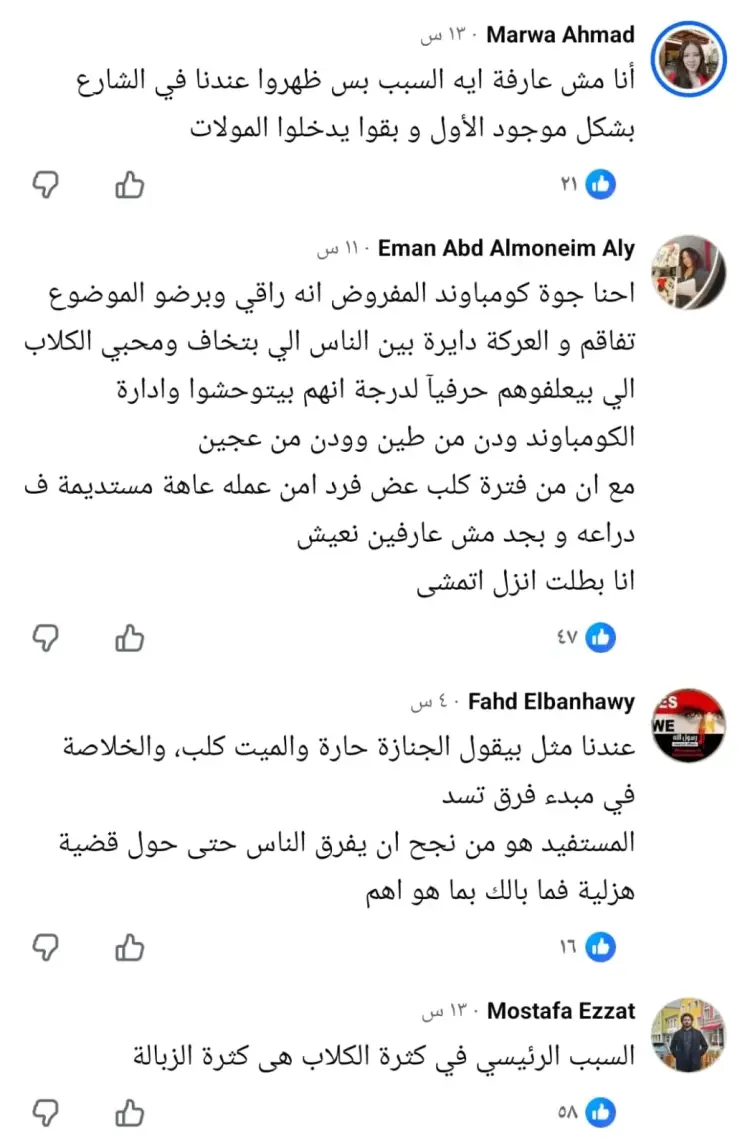Dislike Mostafa Ezzat's comment

(x=46, y=1112)
